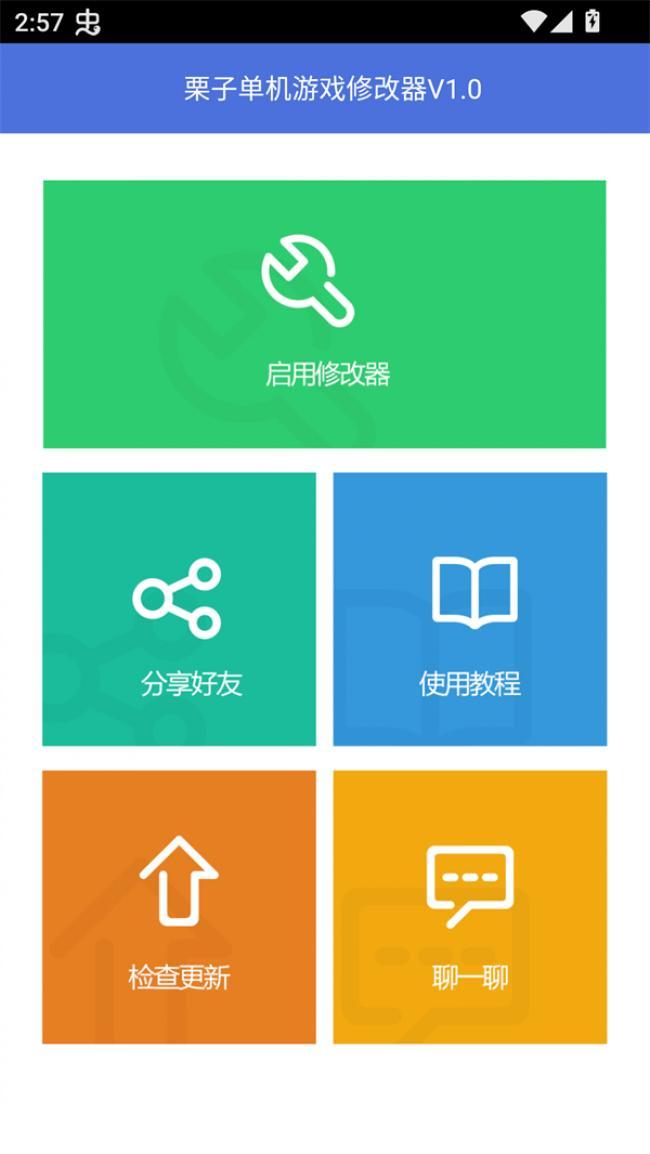650x1154 pixels.
Task: Tap the 启用修改器 tile
Action: (324, 314)
